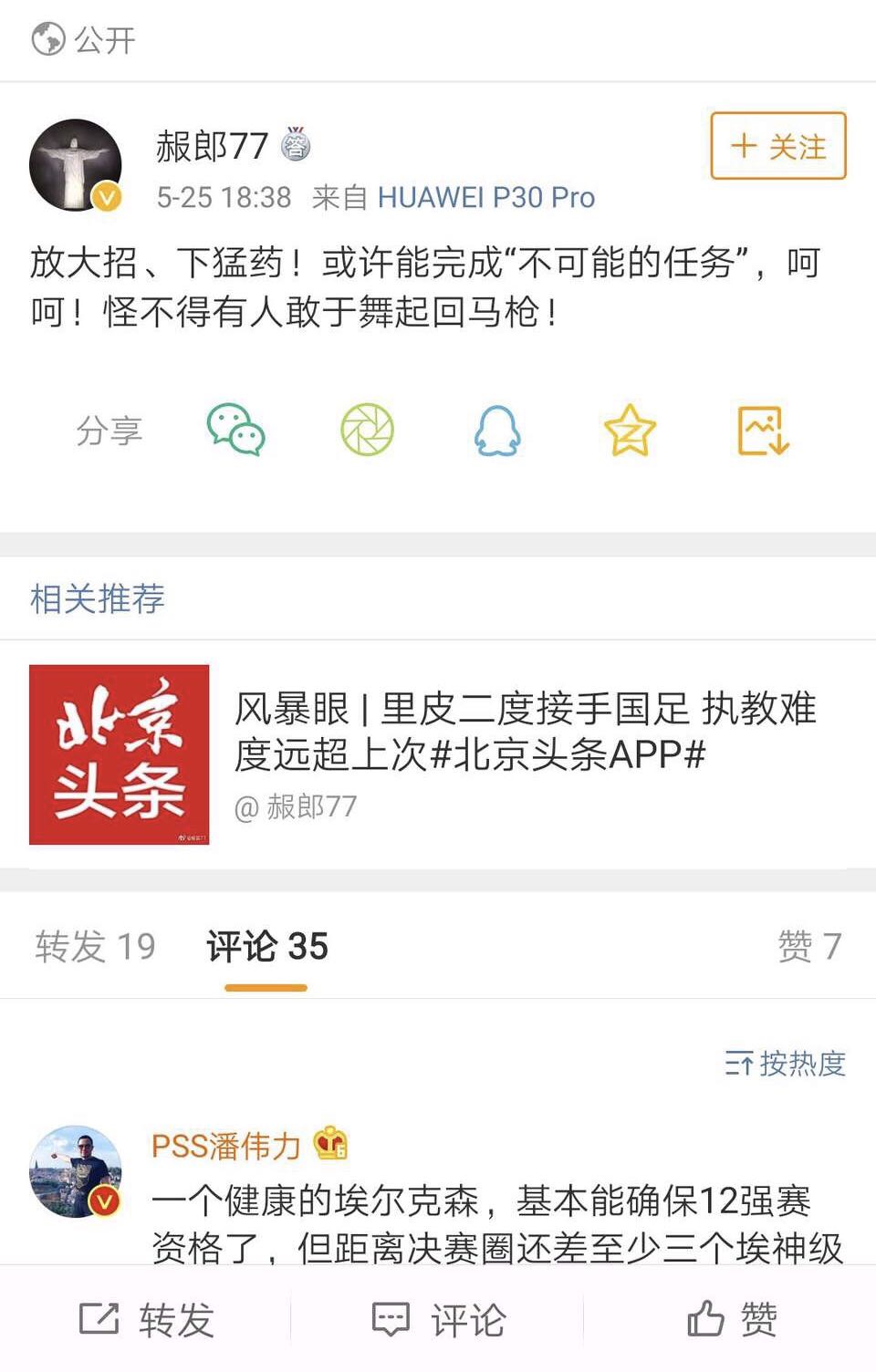Open 赧郎77's profile avatar
Viewport: 876px width, 1372px height.
[x=76, y=165]
